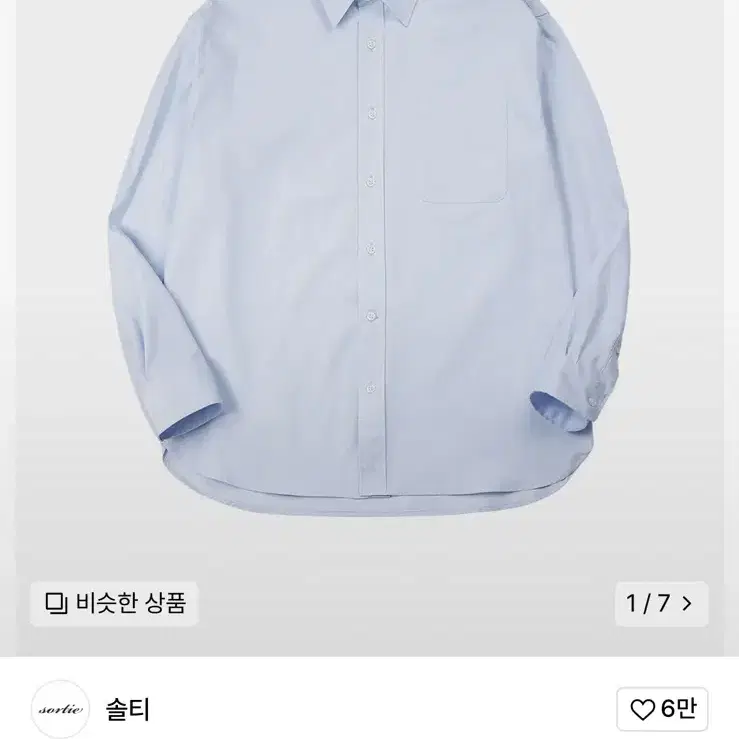This screenshot has height=739, width=739.
Task: View the blue shirt product image
Action: (x=369, y=270)
